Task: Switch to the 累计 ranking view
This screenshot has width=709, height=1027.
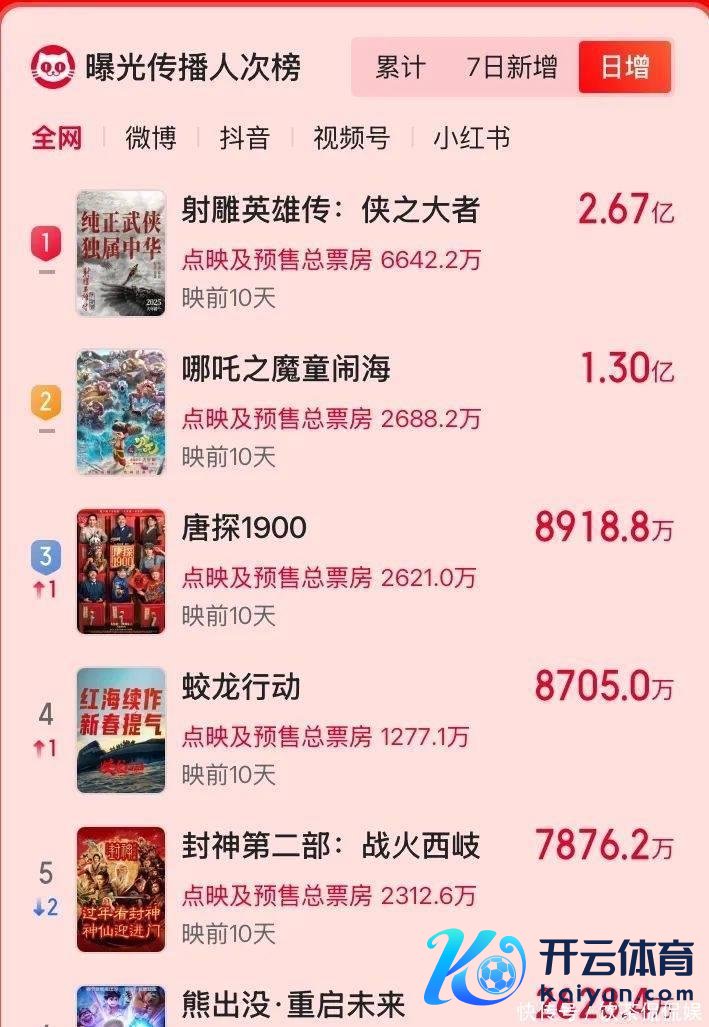Action: pyautogui.click(x=400, y=67)
